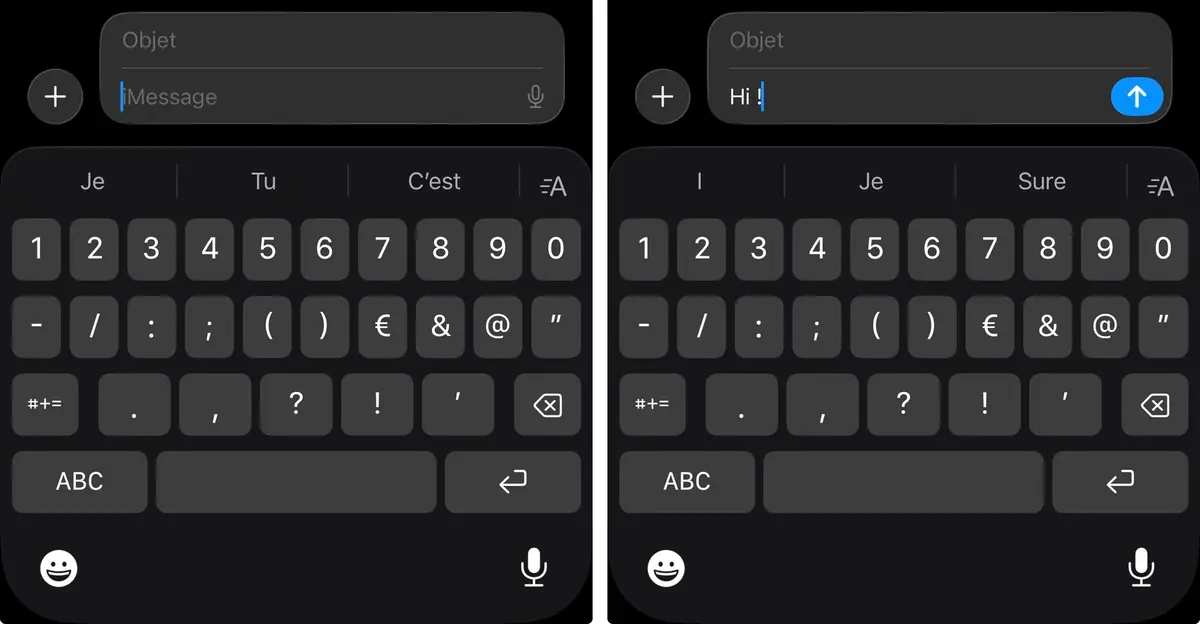Insert the "Tu" keyboard suggestion
Viewport: 1200px width, 624px height.
pos(263,181)
